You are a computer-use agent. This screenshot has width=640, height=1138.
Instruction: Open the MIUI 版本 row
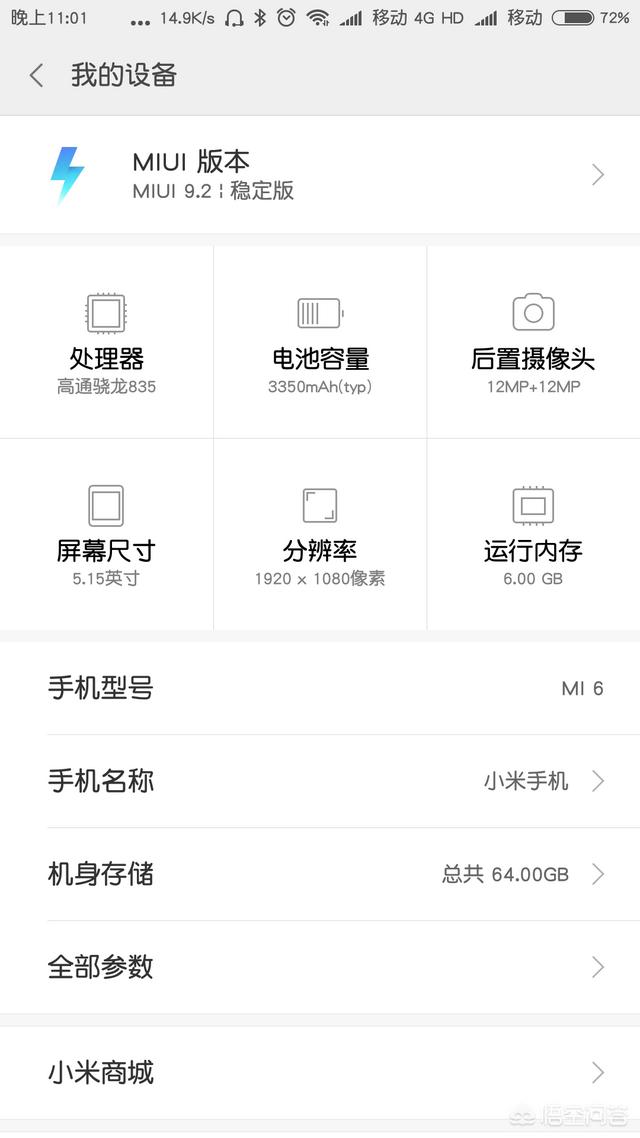320,175
